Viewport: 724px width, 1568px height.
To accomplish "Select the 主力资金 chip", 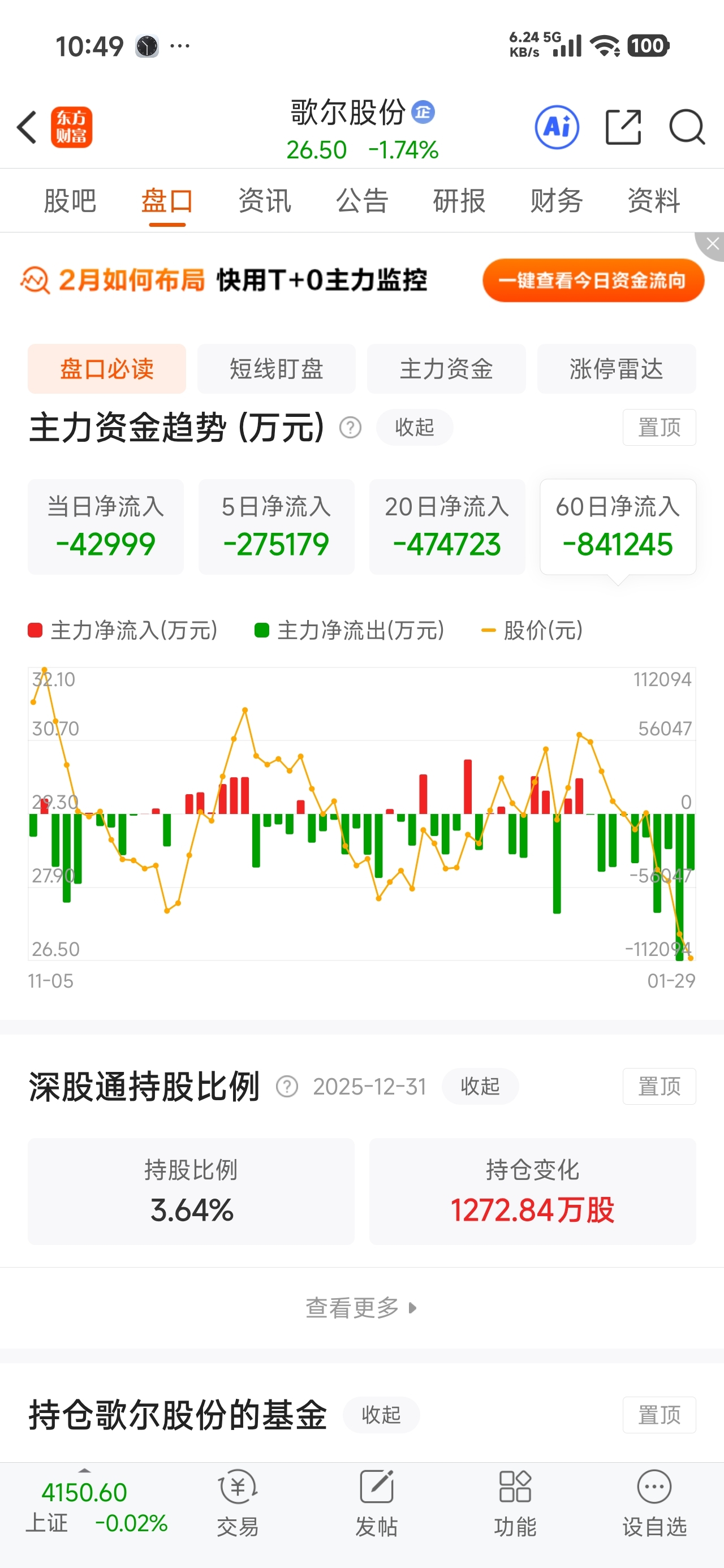I will click(446, 369).
